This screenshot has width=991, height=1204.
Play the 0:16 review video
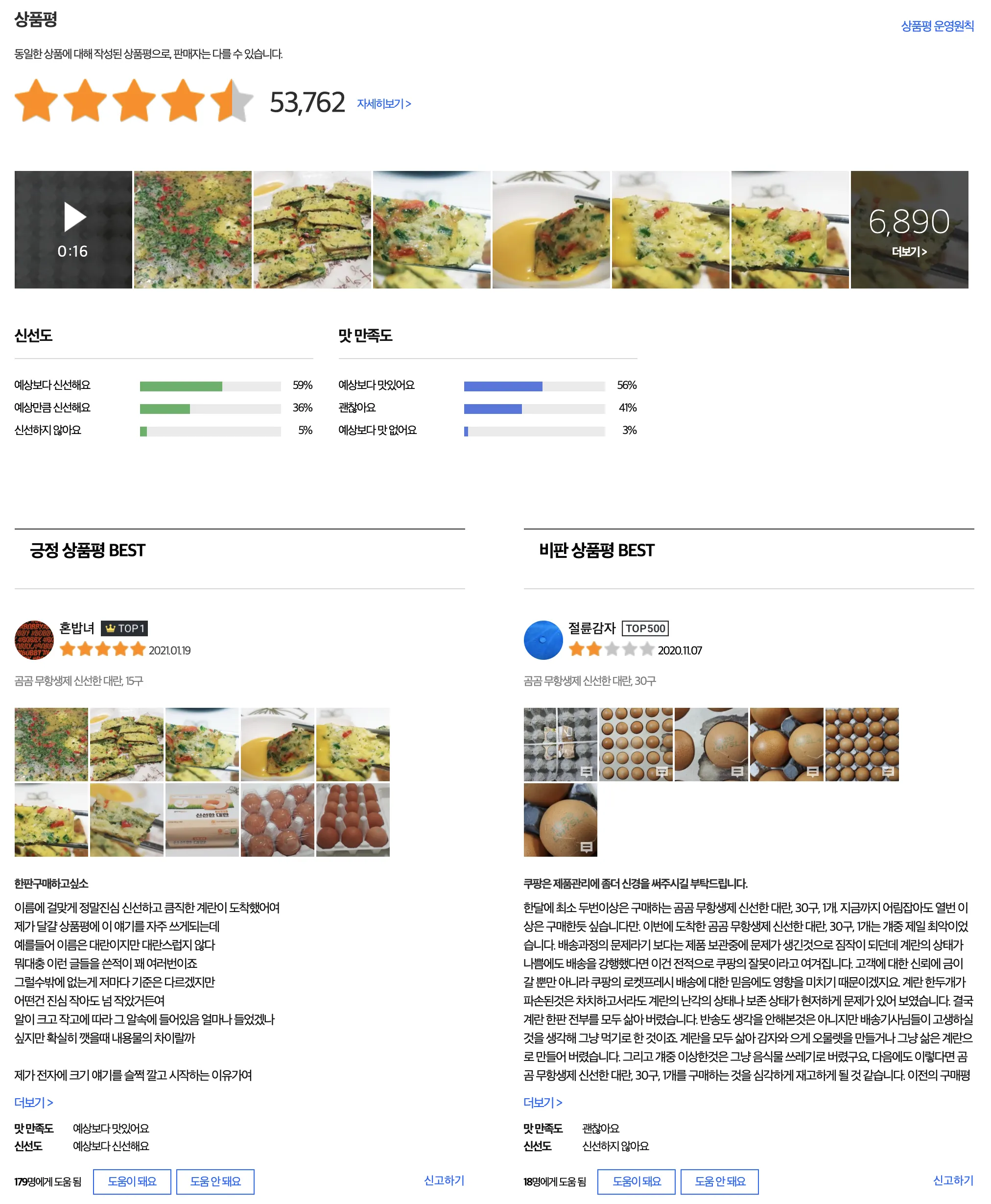click(x=73, y=230)
